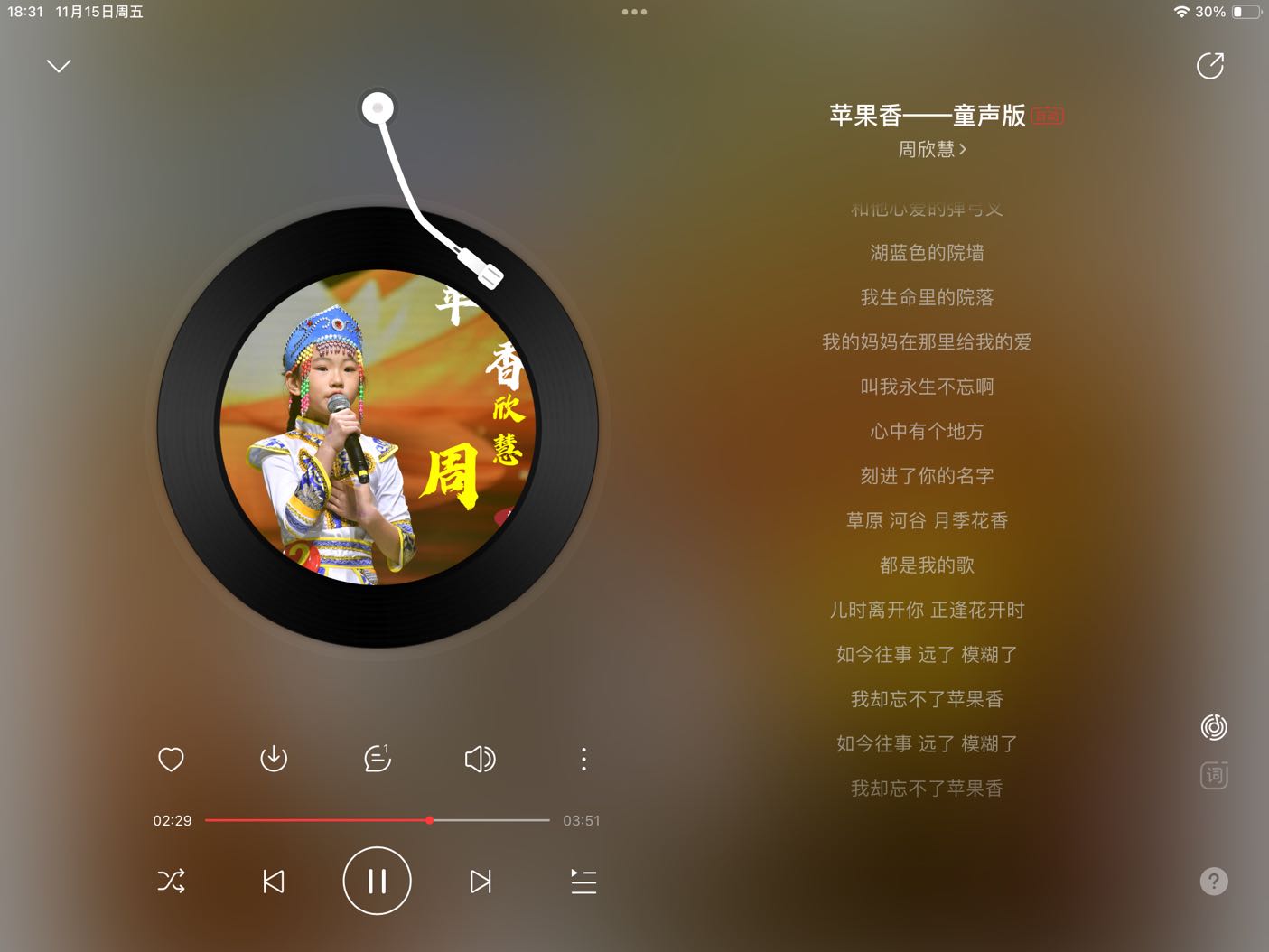Skip to the previous track

273,881
